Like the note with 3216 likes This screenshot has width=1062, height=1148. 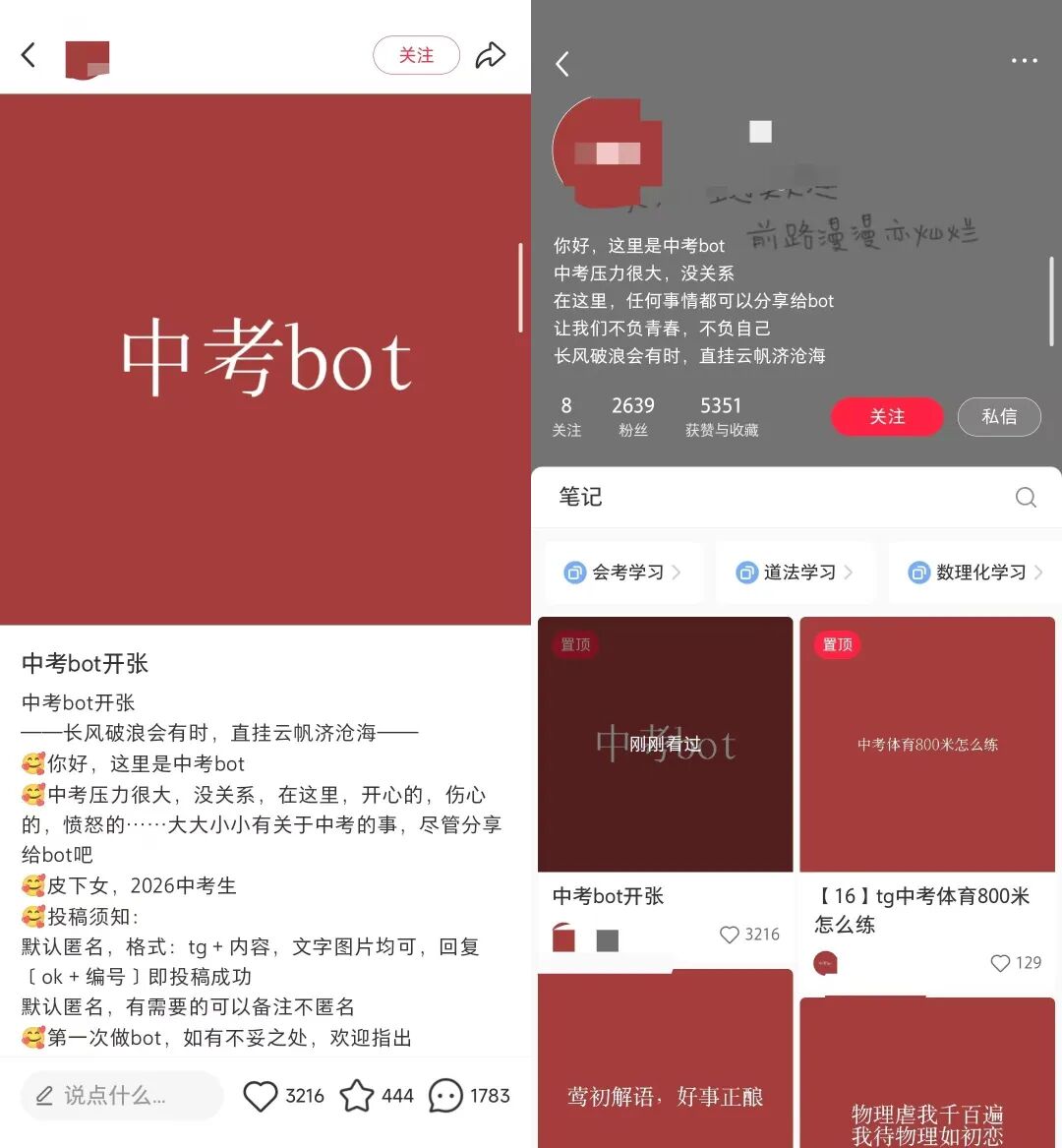pyautogui.click(x=261, y=1096)
